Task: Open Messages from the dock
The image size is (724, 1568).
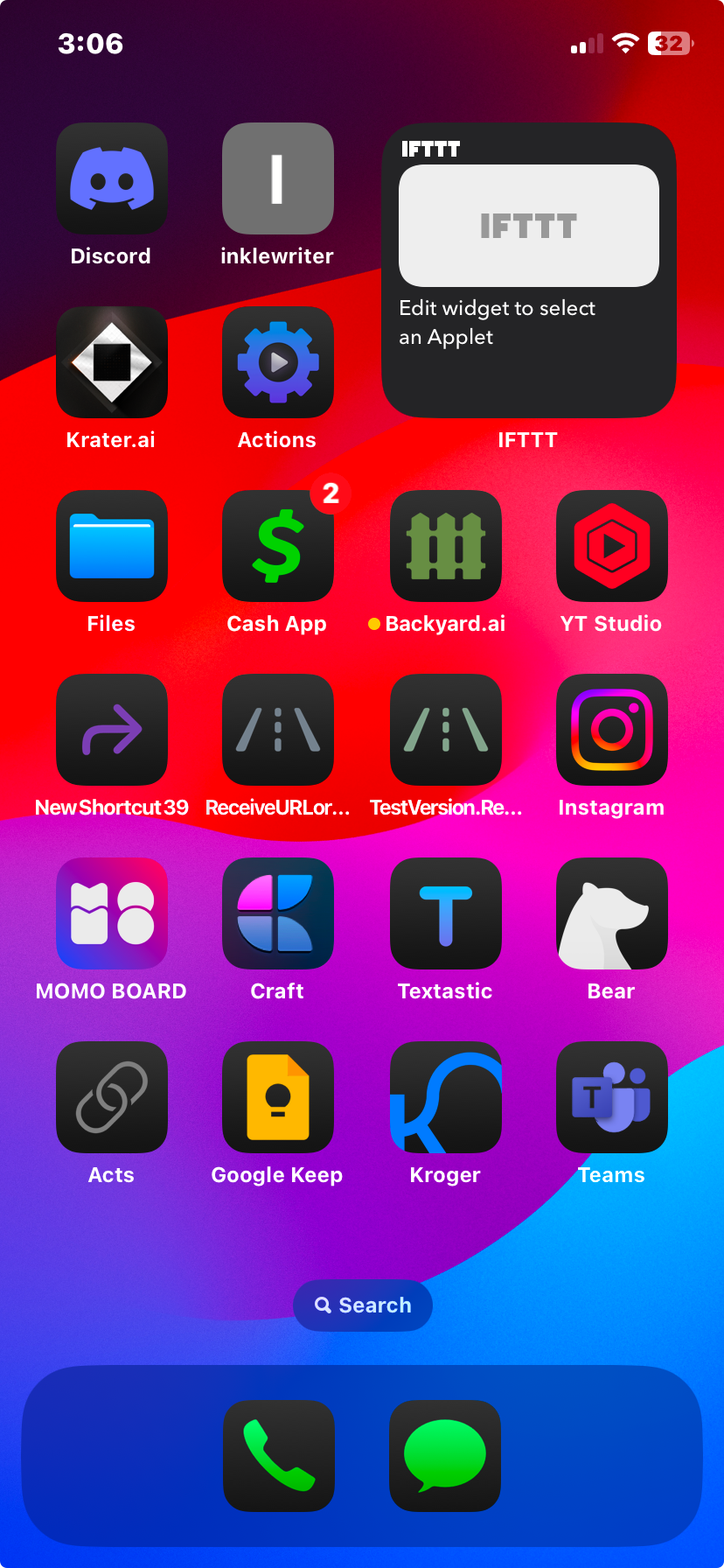Action: tap(445, 1456)
